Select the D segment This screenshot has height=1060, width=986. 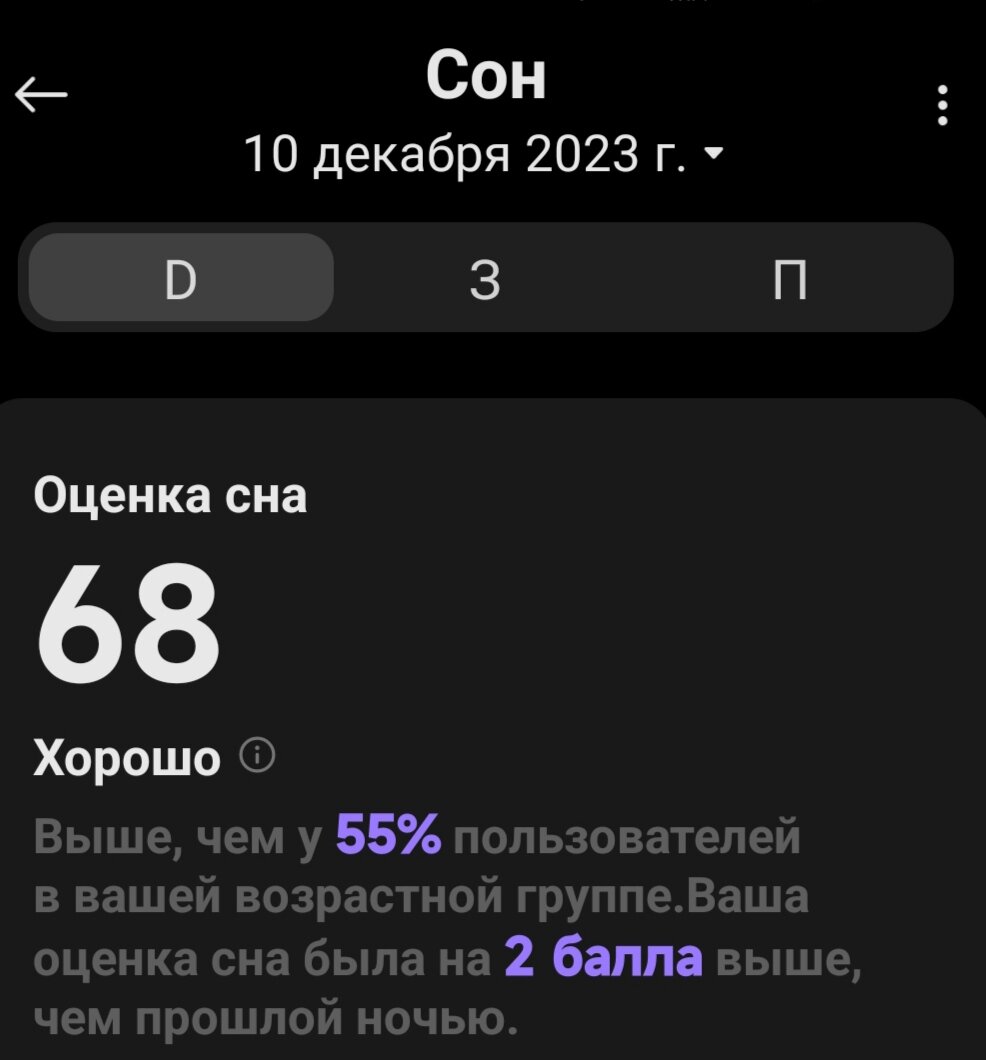click(x=181, y=278)
